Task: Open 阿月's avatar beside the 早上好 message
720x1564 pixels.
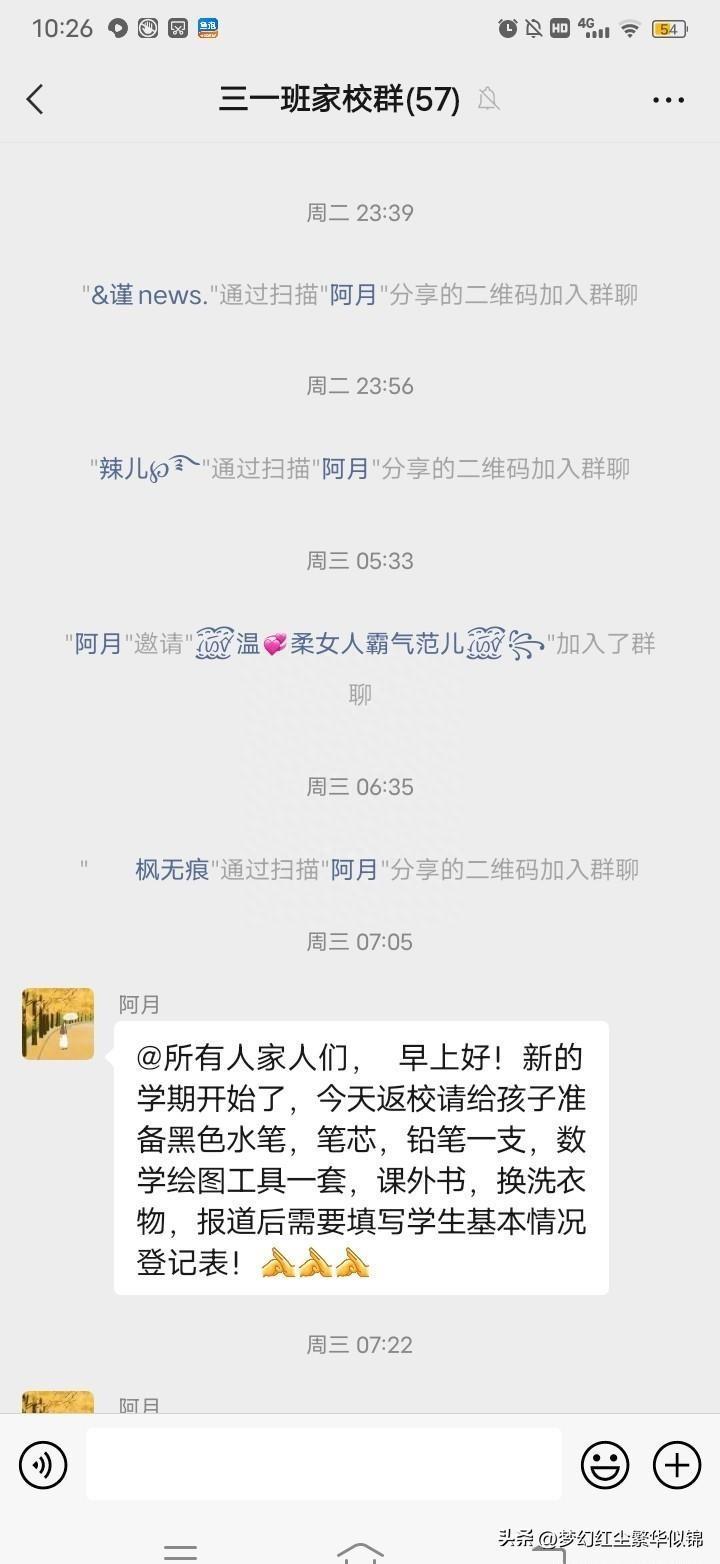Action: click(58, 1024)
